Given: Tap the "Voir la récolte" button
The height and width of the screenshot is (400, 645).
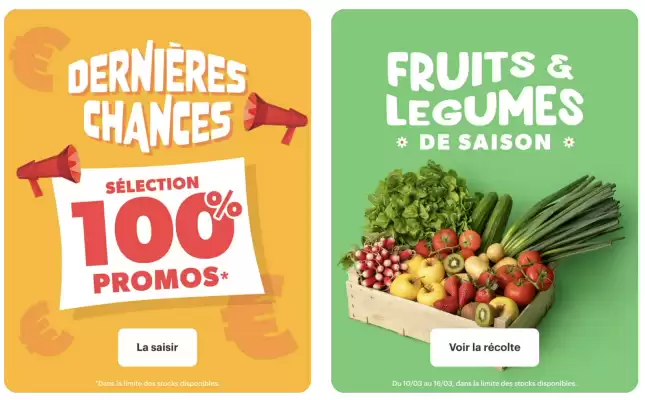Looking at the screenshot, I should tap(484, 347).
